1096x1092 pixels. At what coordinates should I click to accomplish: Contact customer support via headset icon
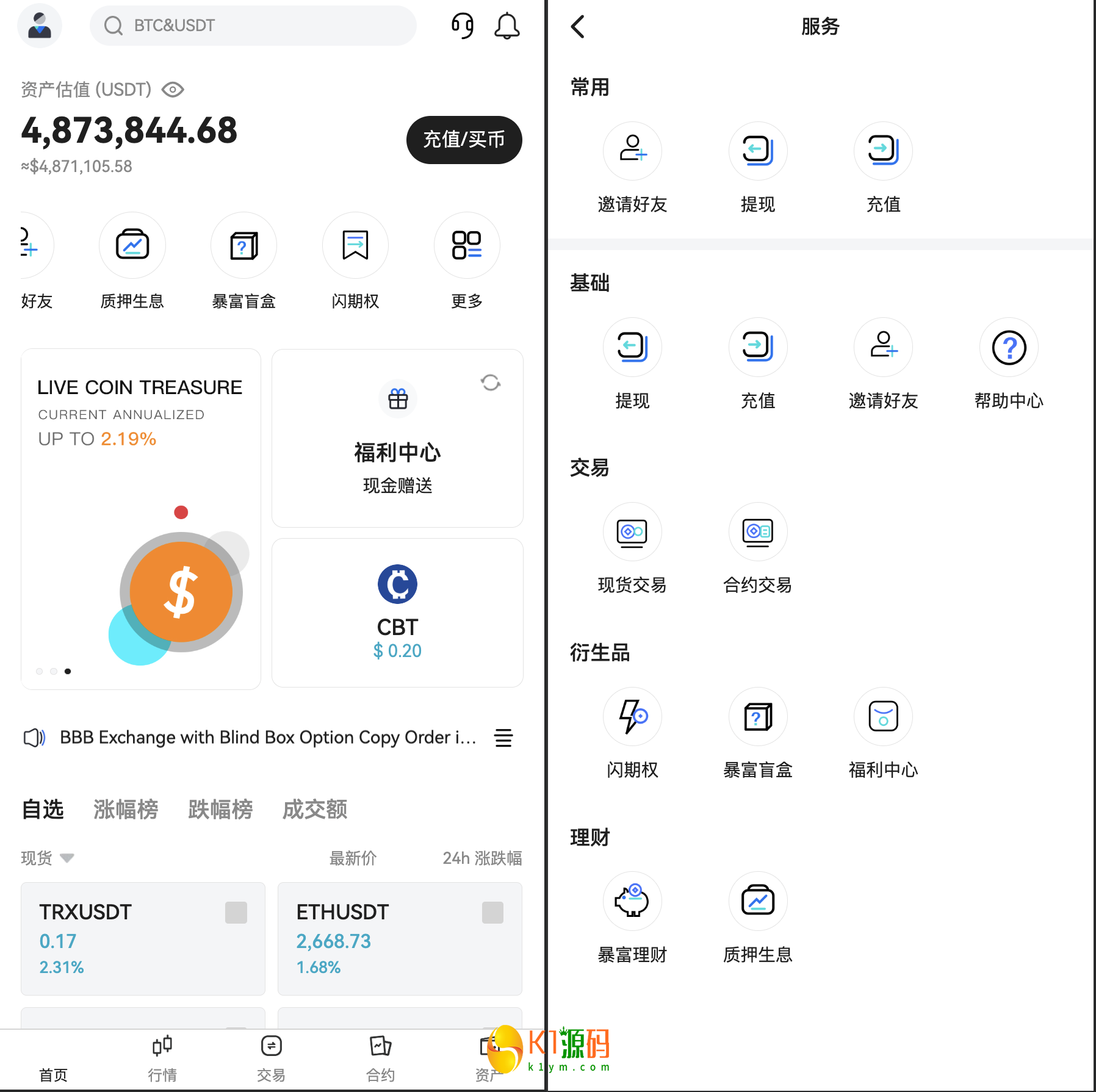pyautogui.click(x=462, y=26)
